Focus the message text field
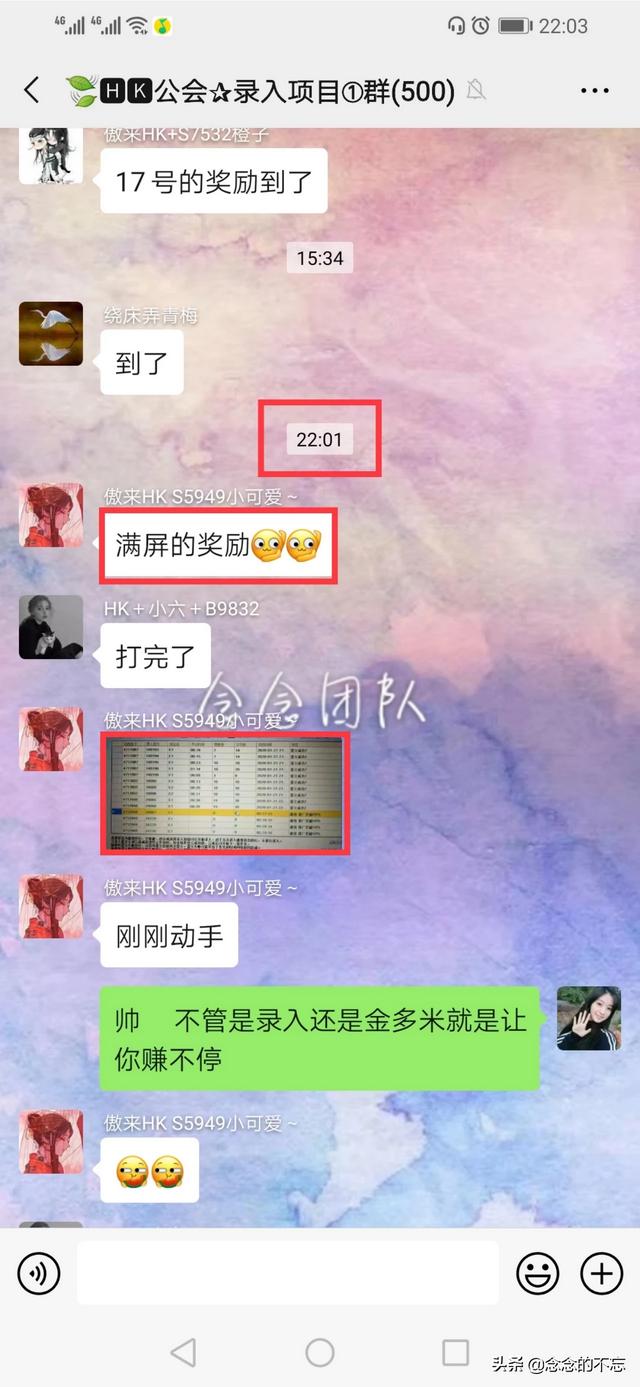Screen dimensions: 640x1387 (288, 1273)
